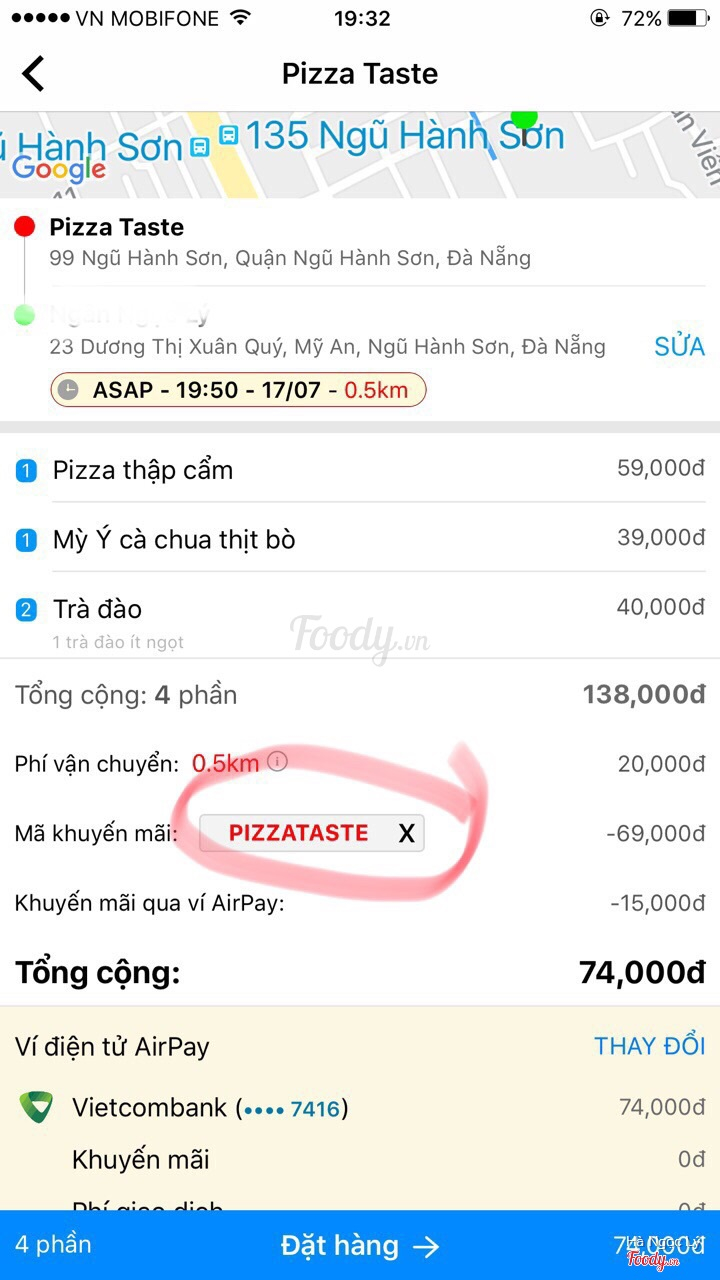Image resolution: width=720 pixels, height=1280 pixels.
Task: Open the shipping fee info icon
Action: [x=278, y=762]
